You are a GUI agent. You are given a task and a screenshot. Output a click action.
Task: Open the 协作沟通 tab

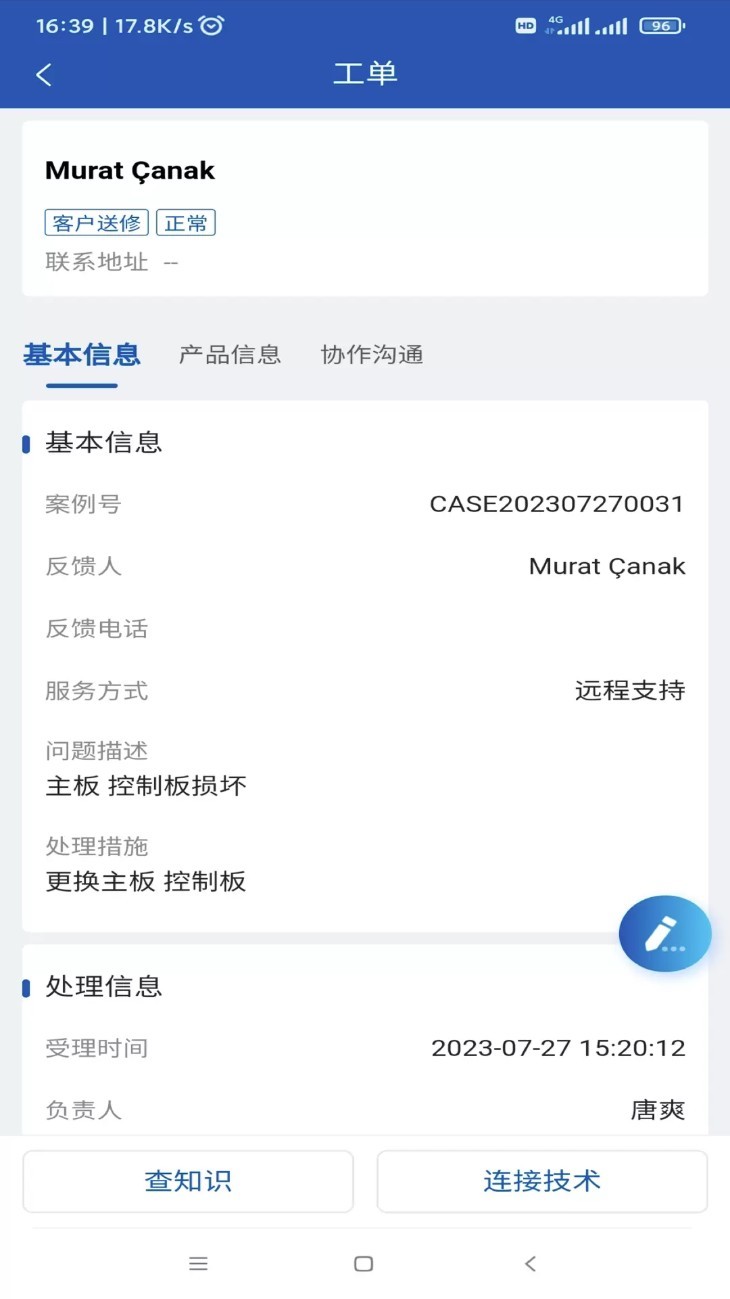click(x=372, y=354)
